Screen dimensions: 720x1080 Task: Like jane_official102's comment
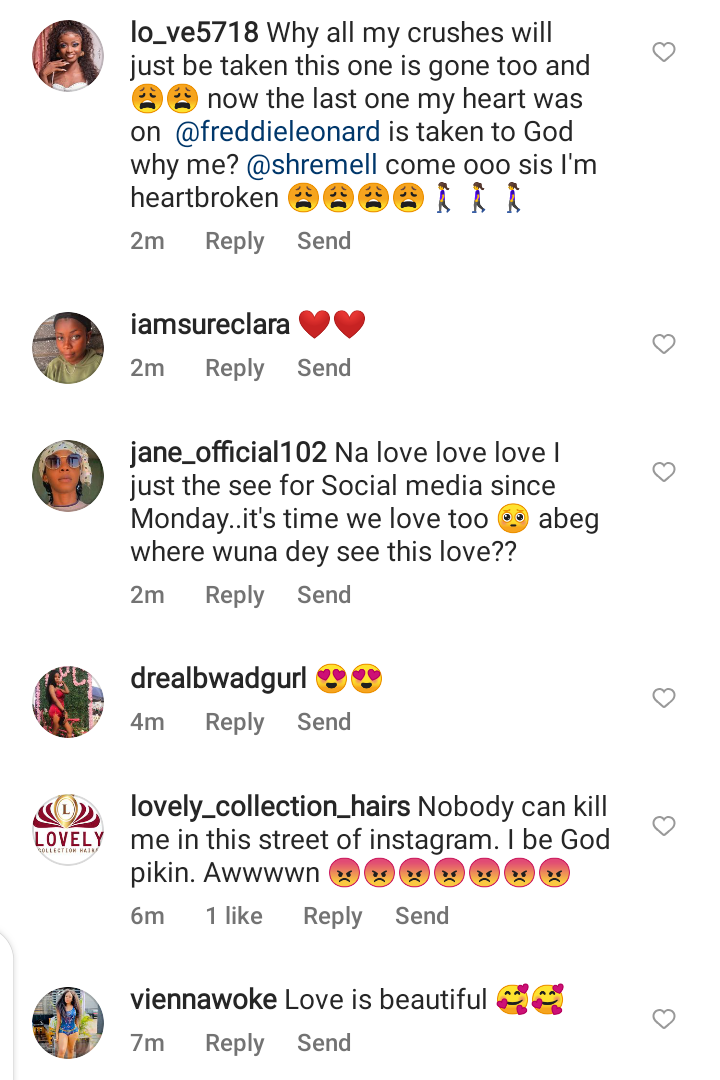pos(664,471)
